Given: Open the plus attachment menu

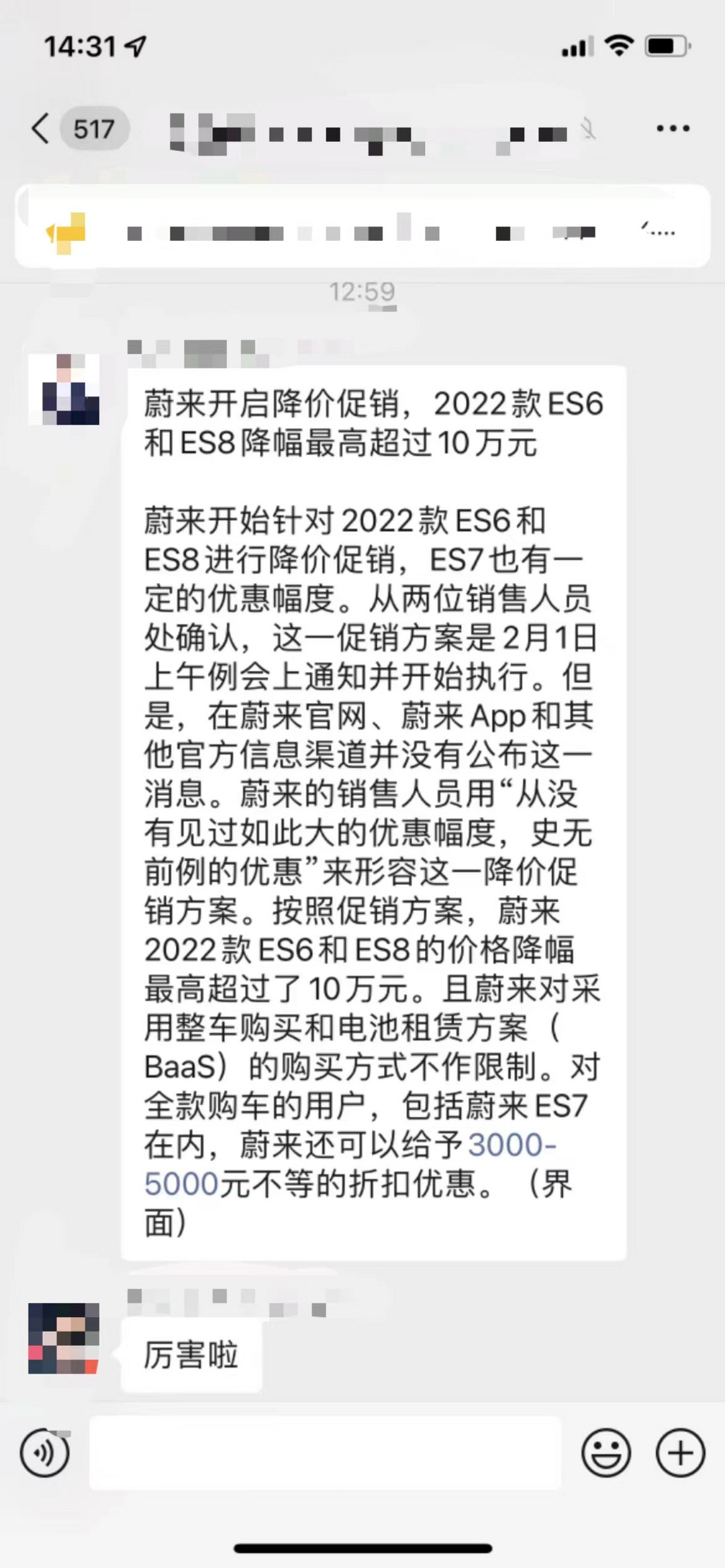Looking at the screenshot, I should click(x=680, y=1453).
